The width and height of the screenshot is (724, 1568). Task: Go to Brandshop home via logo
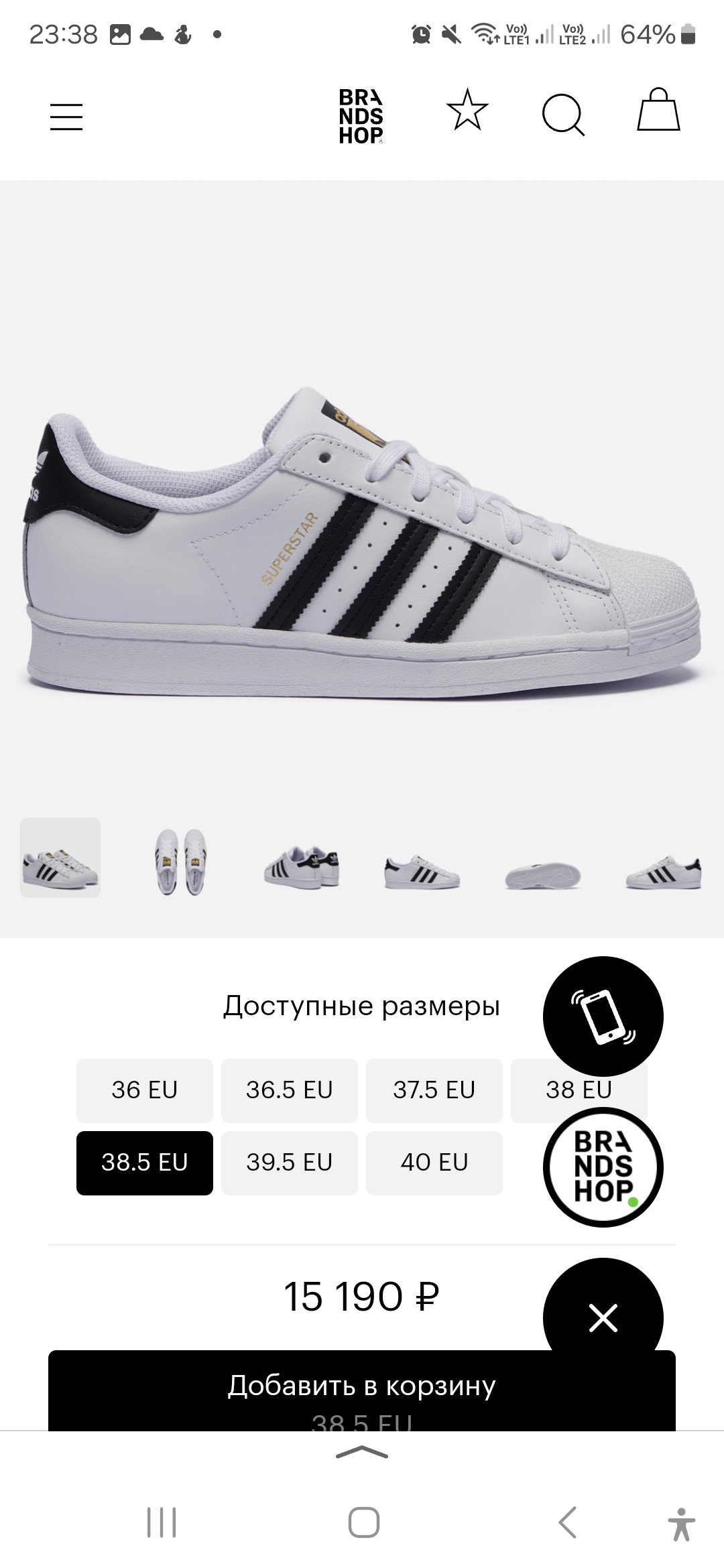point(361,117)
